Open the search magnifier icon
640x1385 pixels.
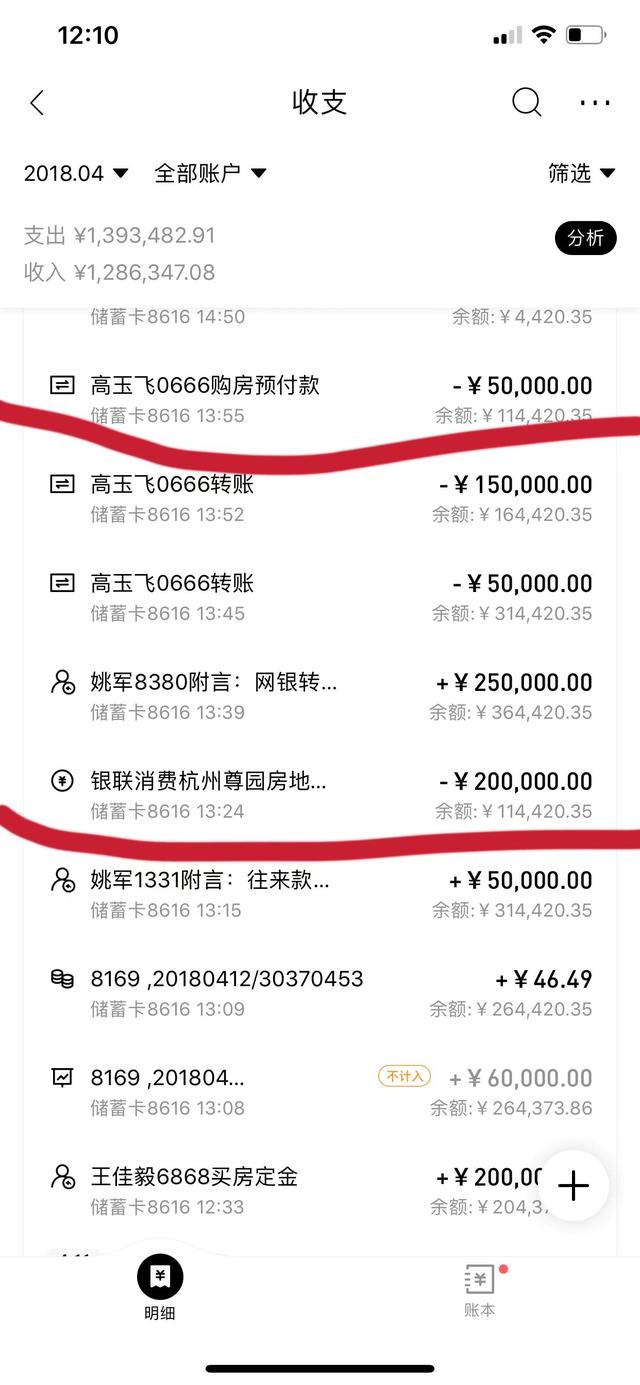coord(527,102)
